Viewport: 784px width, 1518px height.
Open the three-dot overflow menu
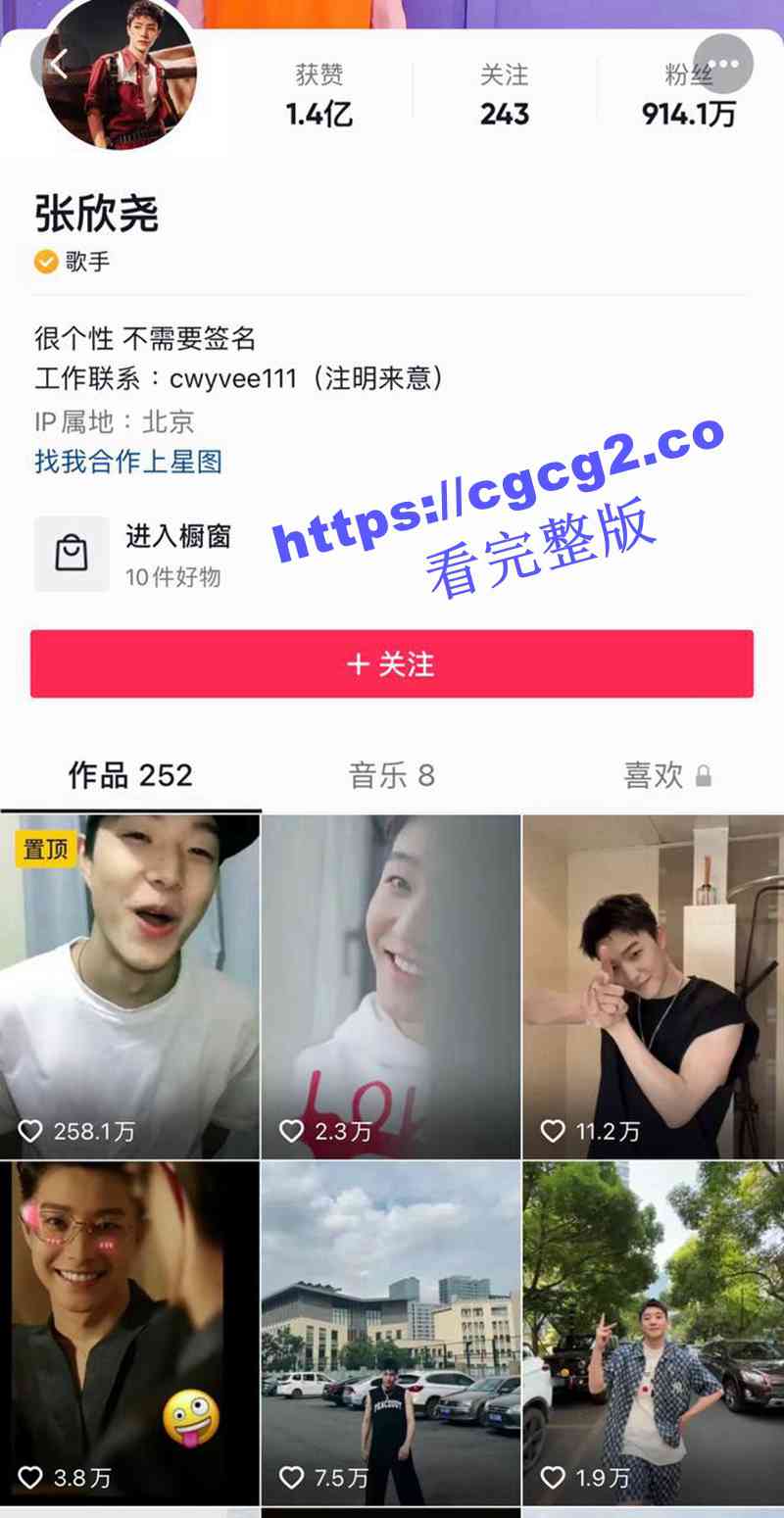click(722, 65)
